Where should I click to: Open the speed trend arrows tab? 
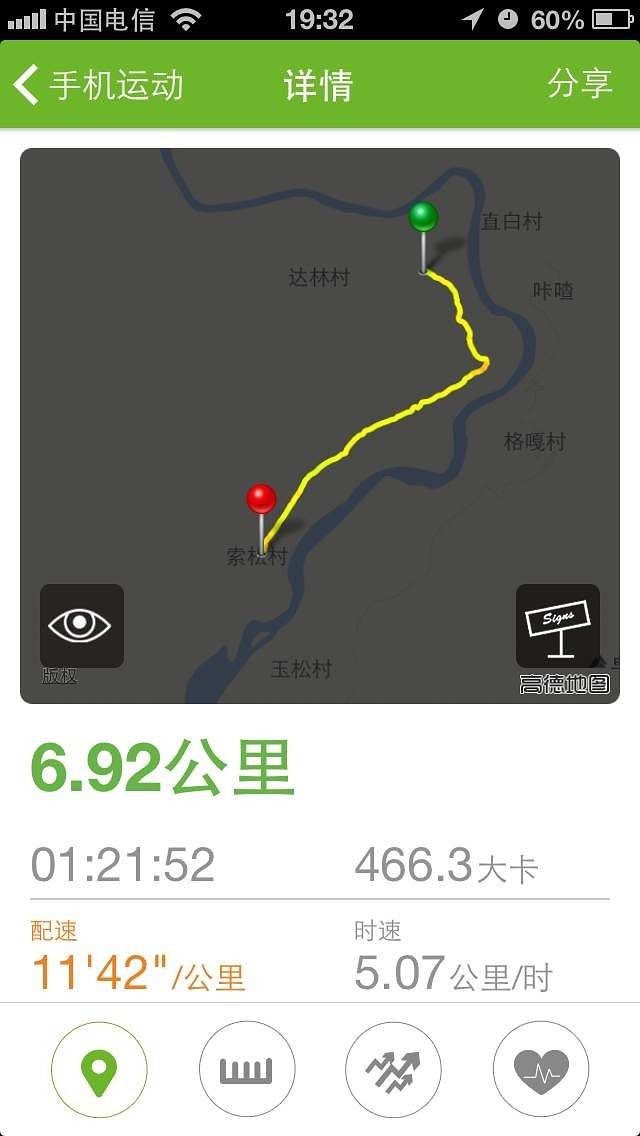pos(393,1069)
